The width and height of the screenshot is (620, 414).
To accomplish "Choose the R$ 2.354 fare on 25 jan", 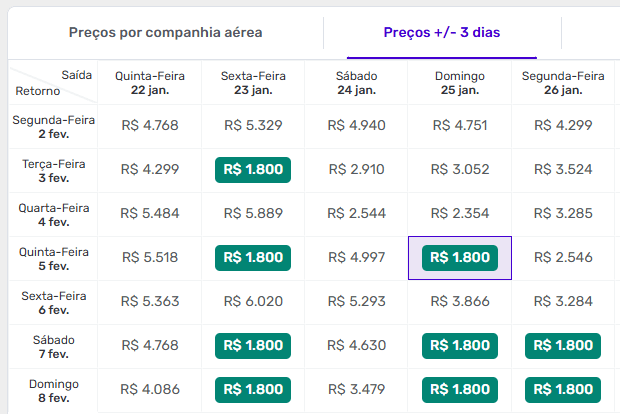I will (x=460, y=213).
